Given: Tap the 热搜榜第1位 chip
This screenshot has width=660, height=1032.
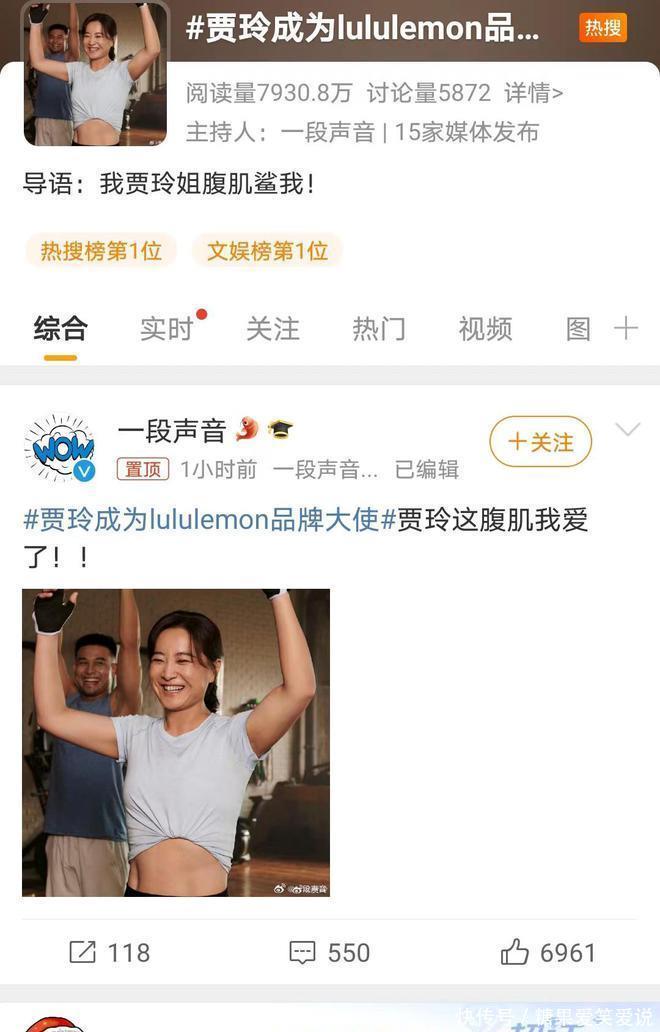Looking at the screenshot, I should coord(101,251).
